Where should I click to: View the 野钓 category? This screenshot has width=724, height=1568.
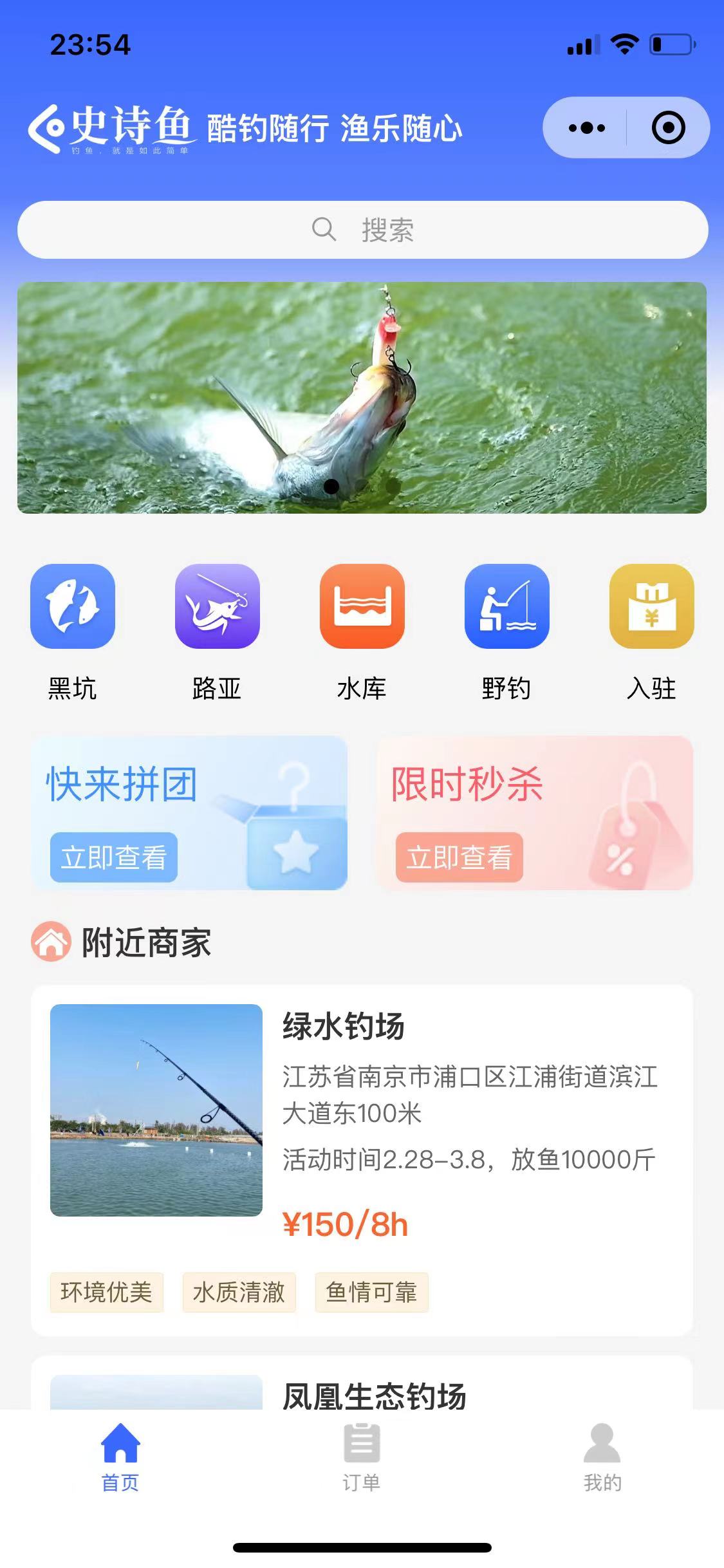click(x=507, y=606)
